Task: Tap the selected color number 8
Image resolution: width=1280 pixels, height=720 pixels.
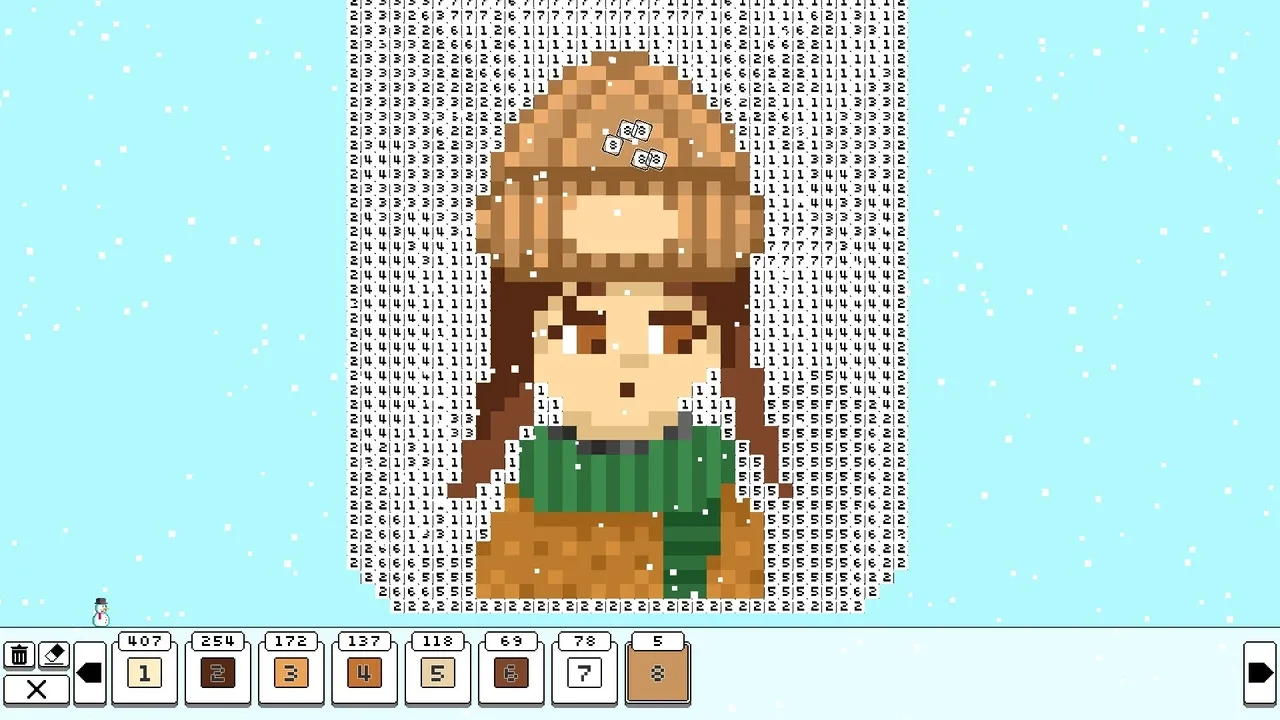Action: click(x=657, y=674)
